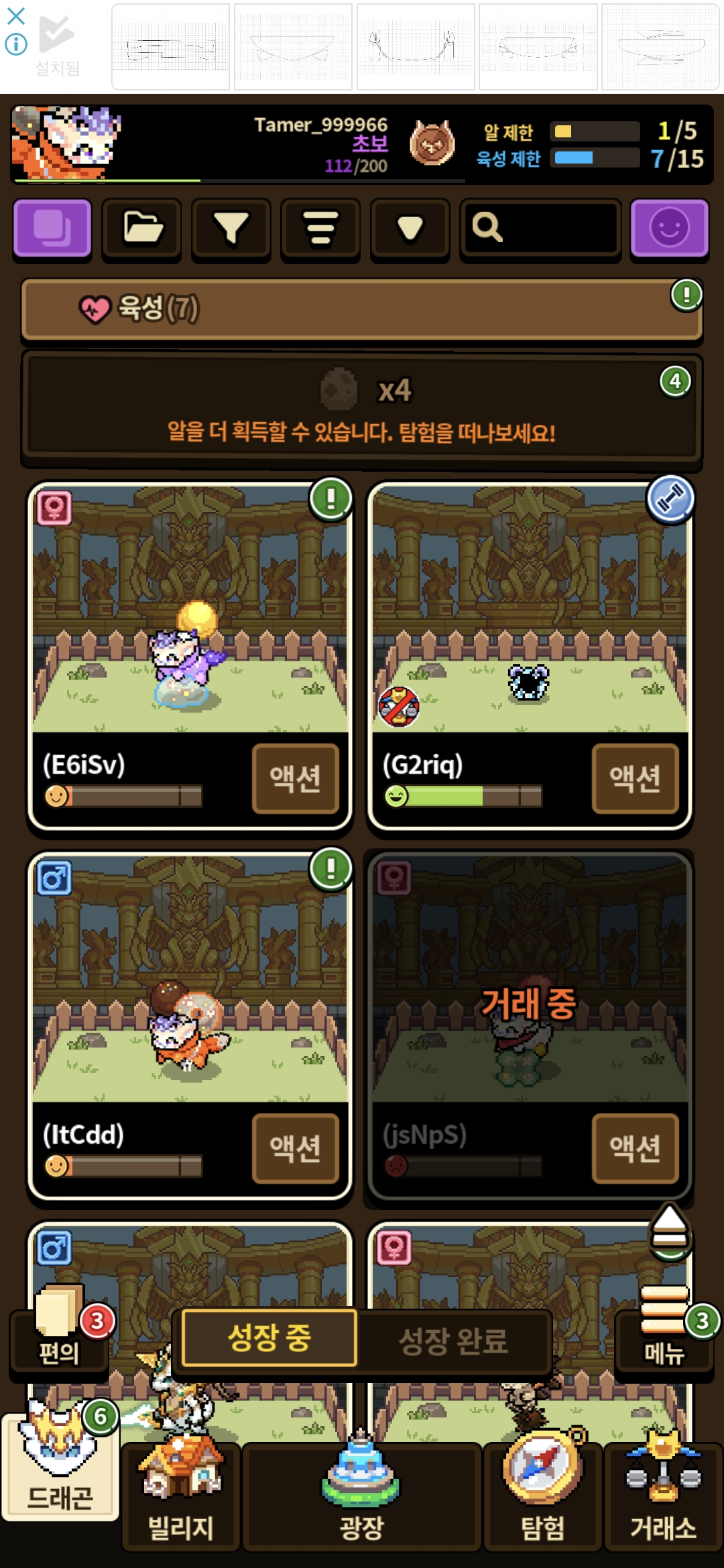The height and width of the screenshot is (1568, 724).
Task: Tap the 액션 button for dragon ItCdd
Action: coord(296,1148)
